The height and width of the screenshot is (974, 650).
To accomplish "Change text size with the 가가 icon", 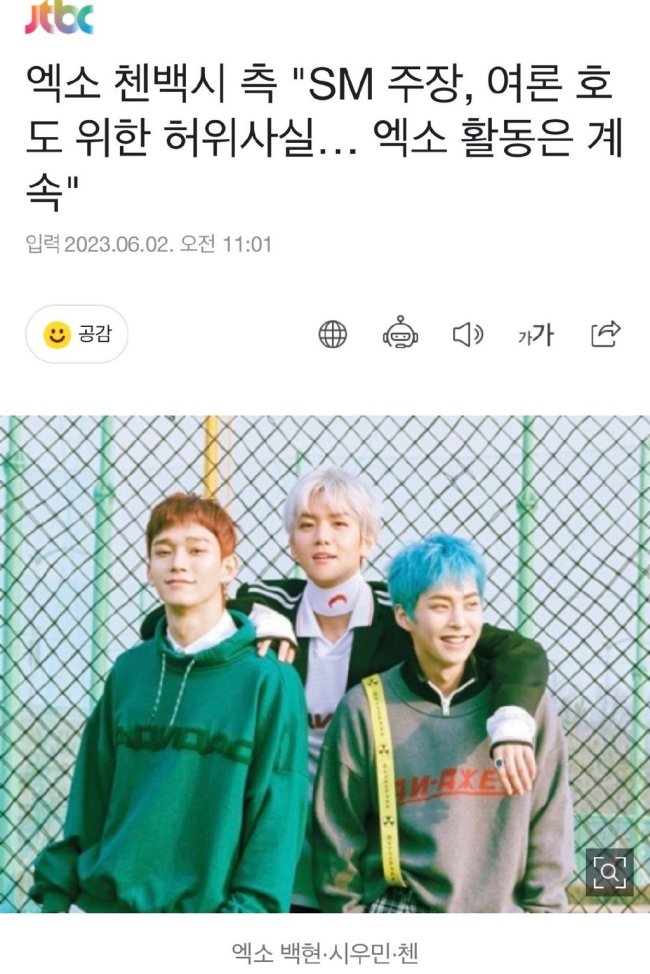I will click(x=535, y=335).
